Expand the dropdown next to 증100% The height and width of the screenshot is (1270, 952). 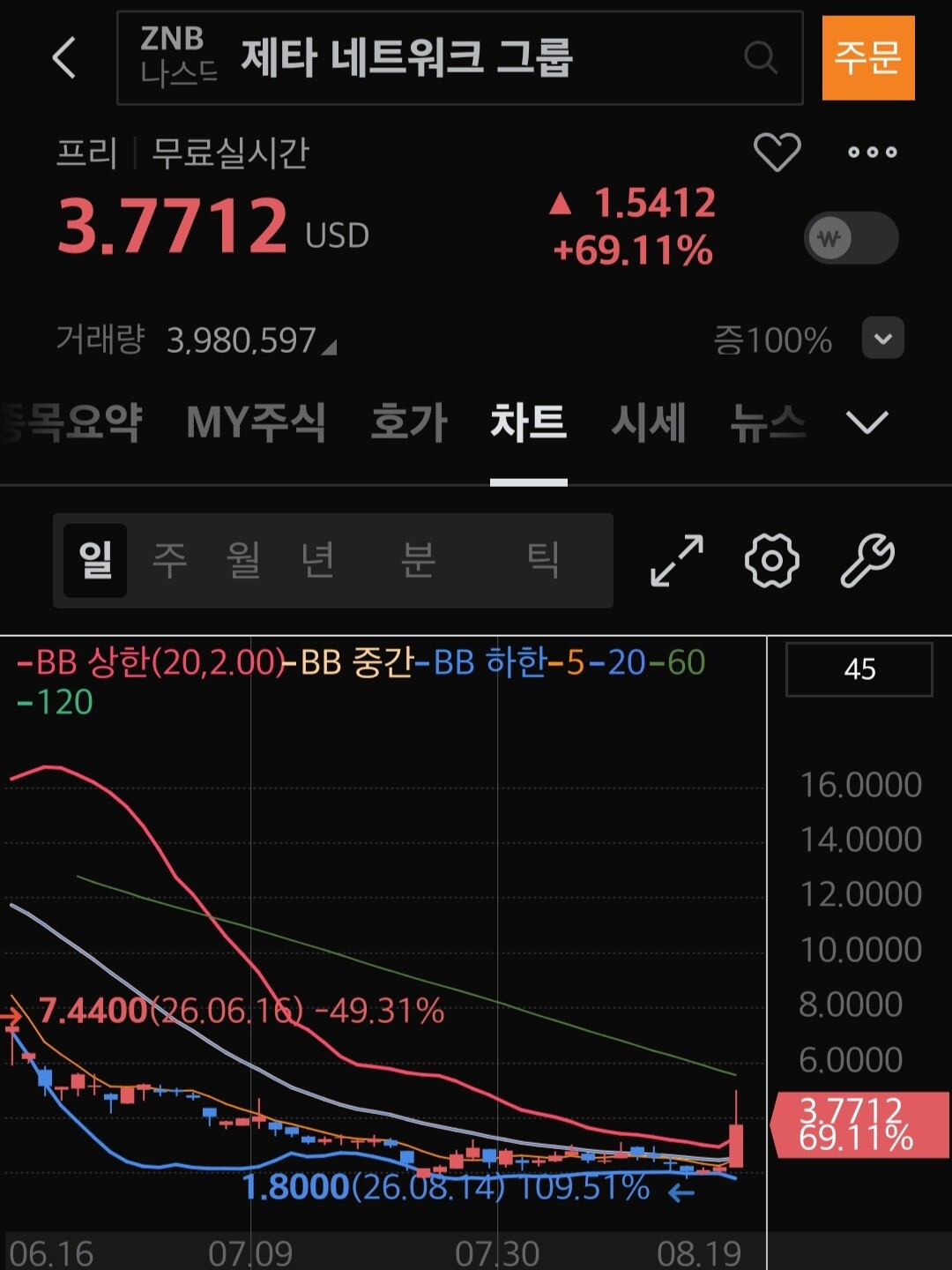click(x=883, y=338)
